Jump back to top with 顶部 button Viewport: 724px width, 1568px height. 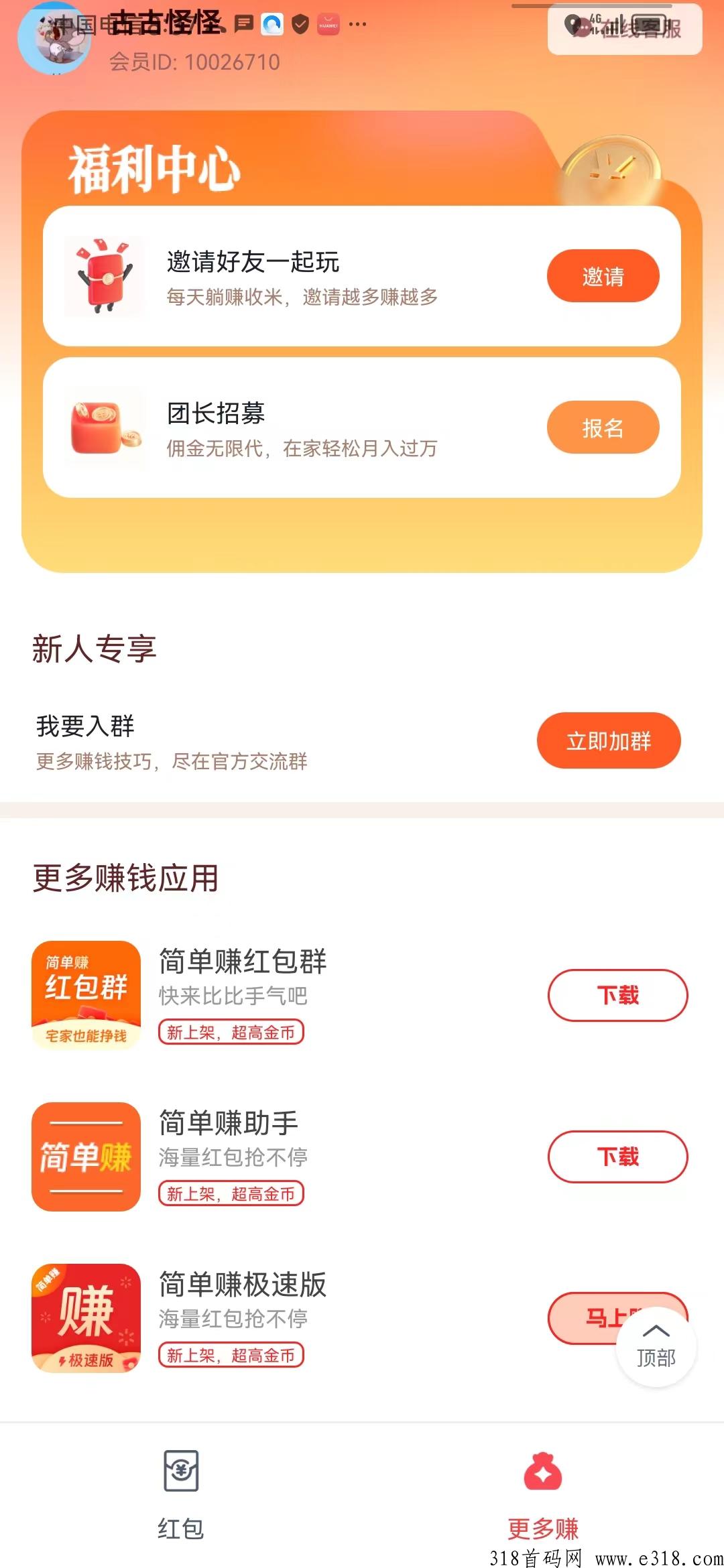(x=656, y=1347)
